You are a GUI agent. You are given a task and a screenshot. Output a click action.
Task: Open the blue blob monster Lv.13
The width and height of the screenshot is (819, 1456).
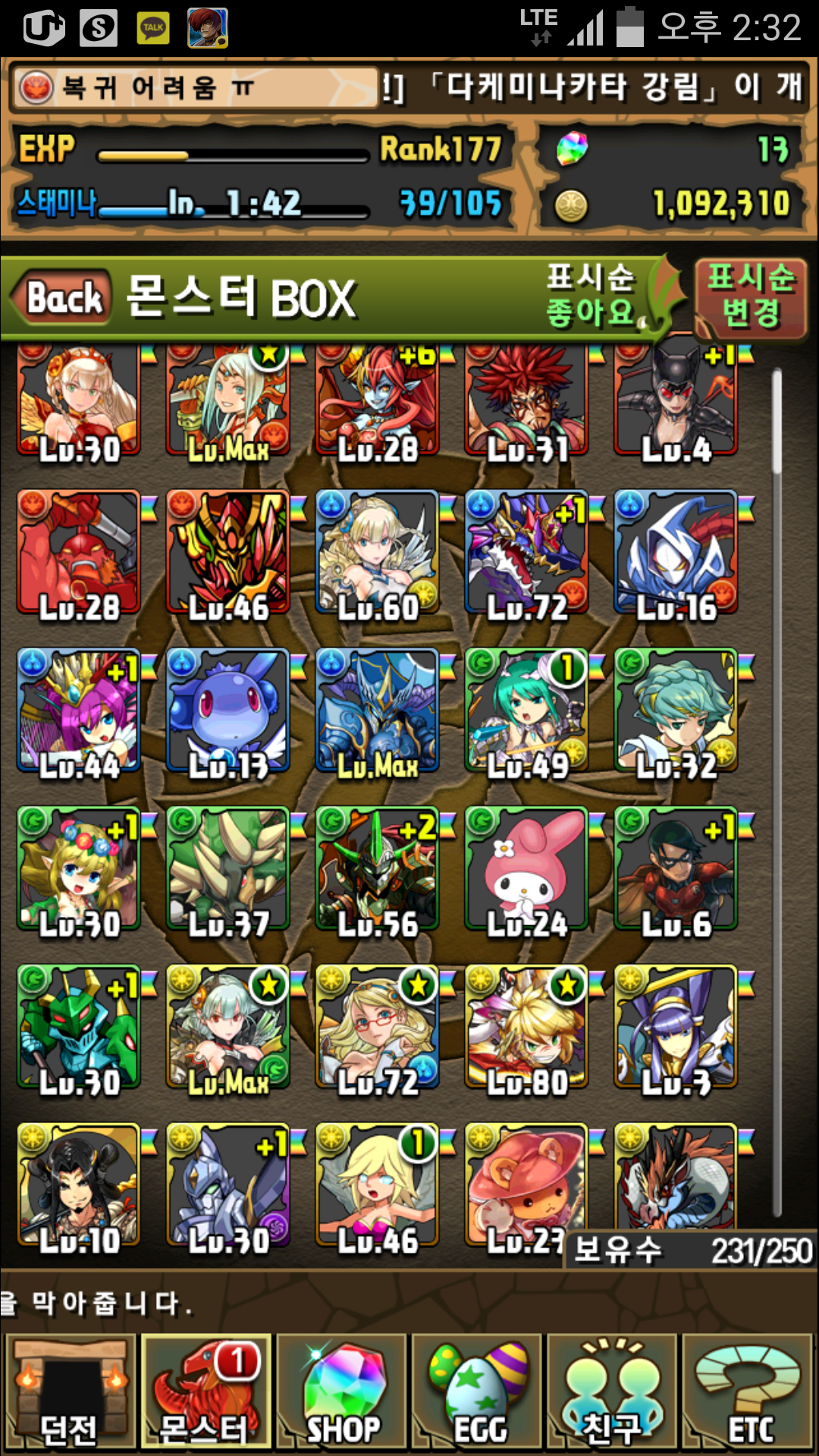click(228, 711)
